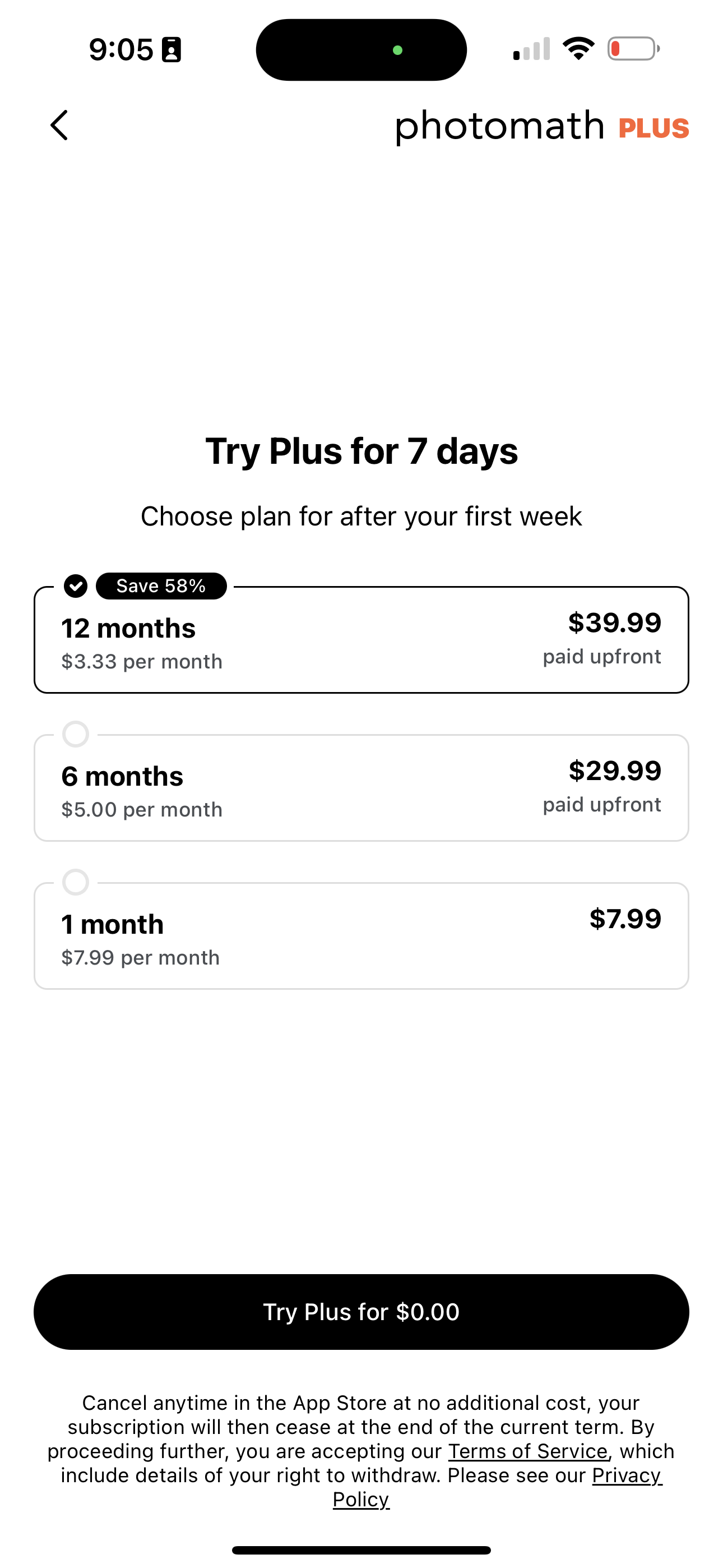Tap Try Plus for $0.00 button
The image size is (723, 1568).
[x=361, y=1312]
